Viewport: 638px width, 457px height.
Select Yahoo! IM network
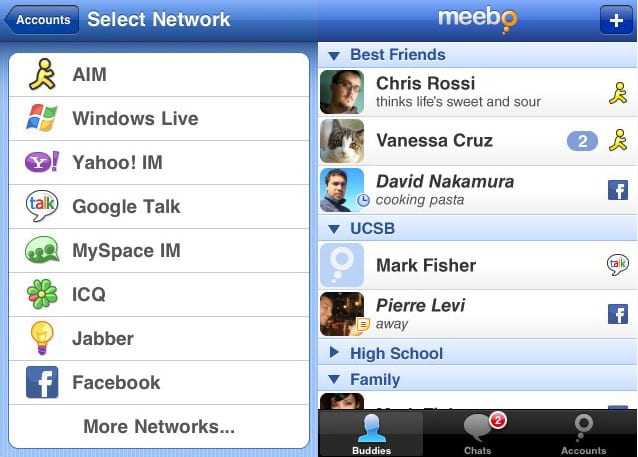point(160,163)
